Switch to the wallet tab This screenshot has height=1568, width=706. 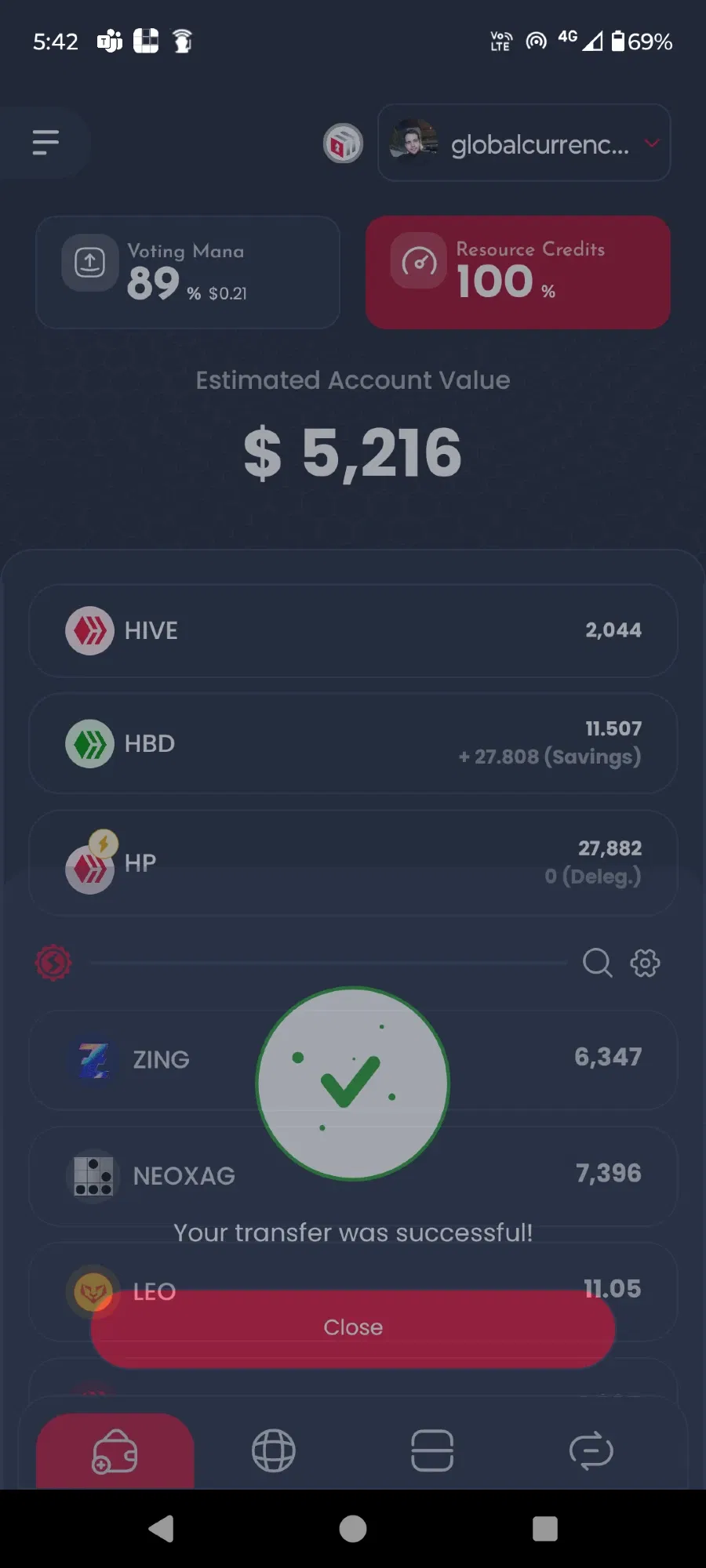pos(115,1451)
